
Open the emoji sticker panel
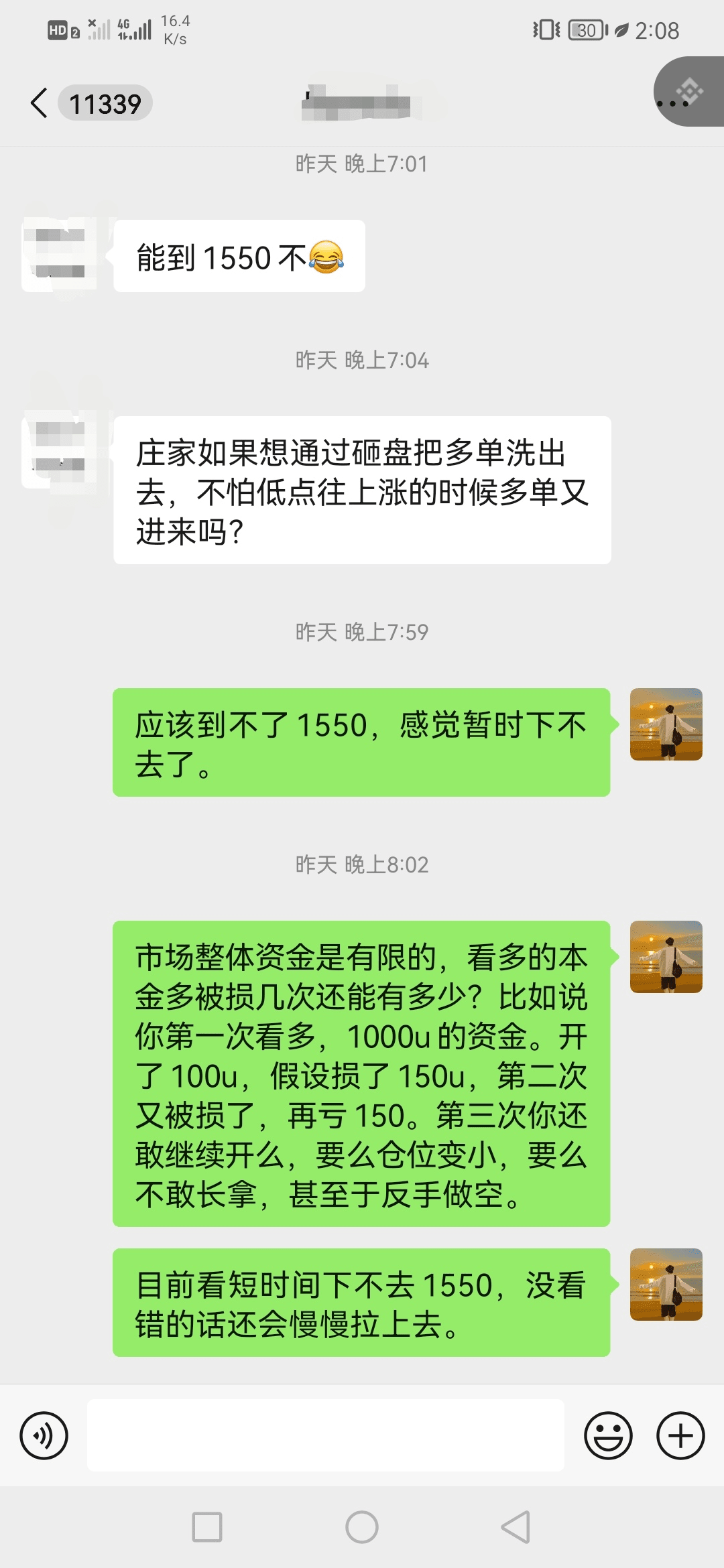pyautogui.click(x=608, y=1435)
